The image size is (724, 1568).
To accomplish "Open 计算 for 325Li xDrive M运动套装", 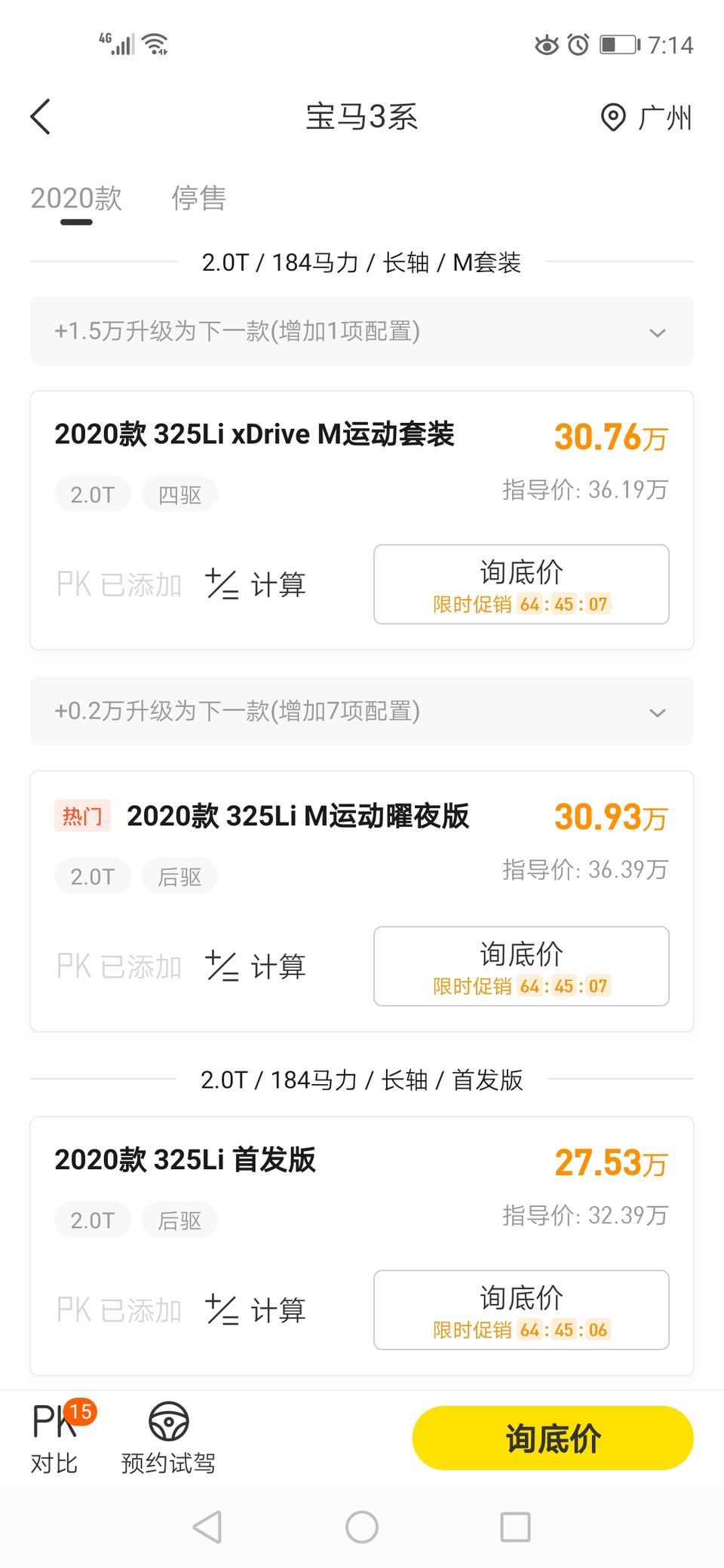I will click(256, 584).
